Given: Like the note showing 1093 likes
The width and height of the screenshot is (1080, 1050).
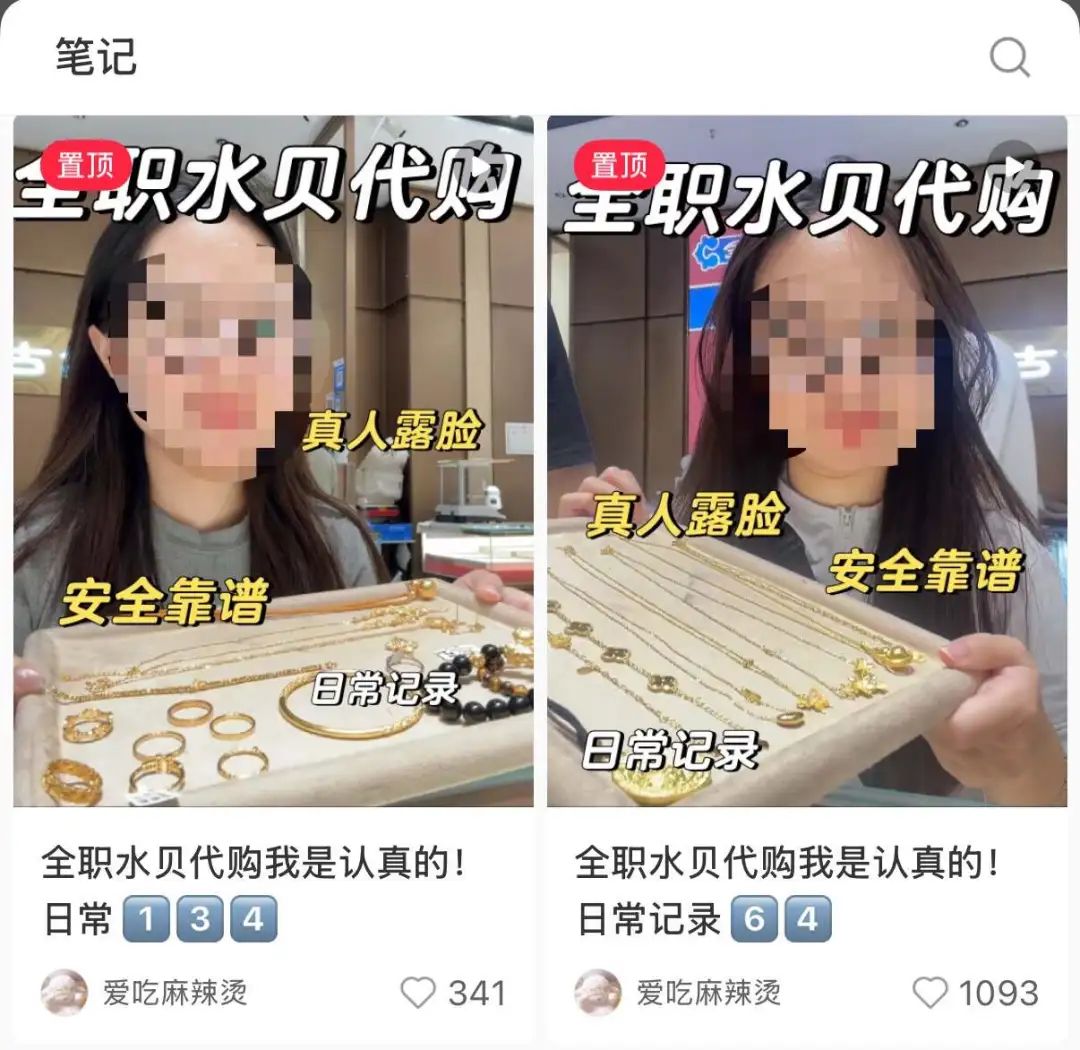Looking at the screenshot, I should coord(930,993).
